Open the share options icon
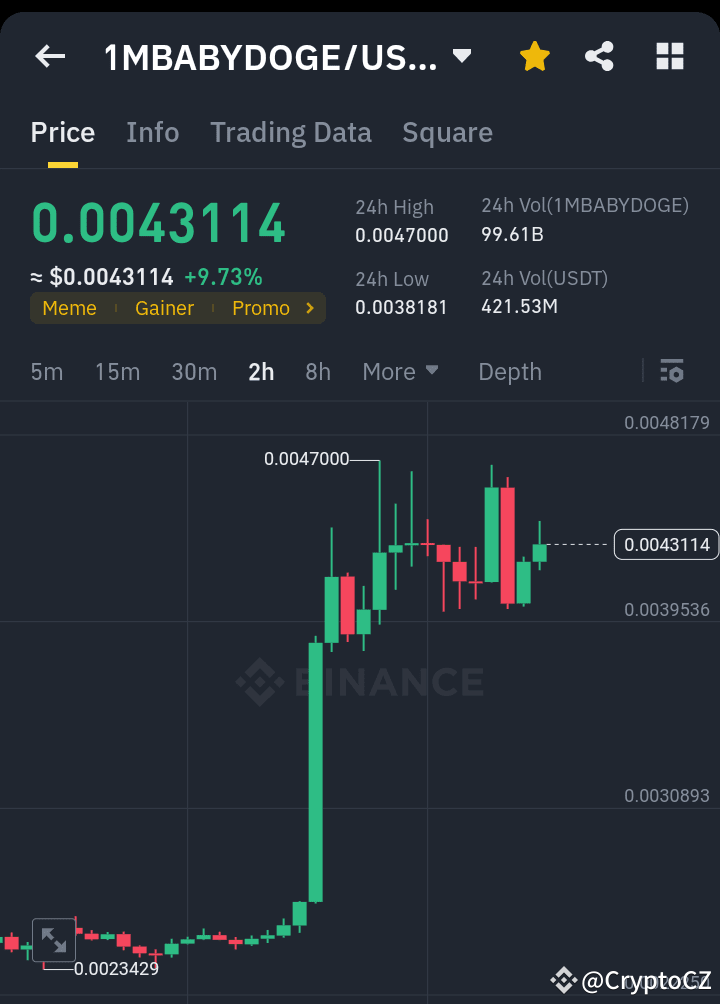Viewport: 720px width, 1004px height. click(x=599, y=56)
